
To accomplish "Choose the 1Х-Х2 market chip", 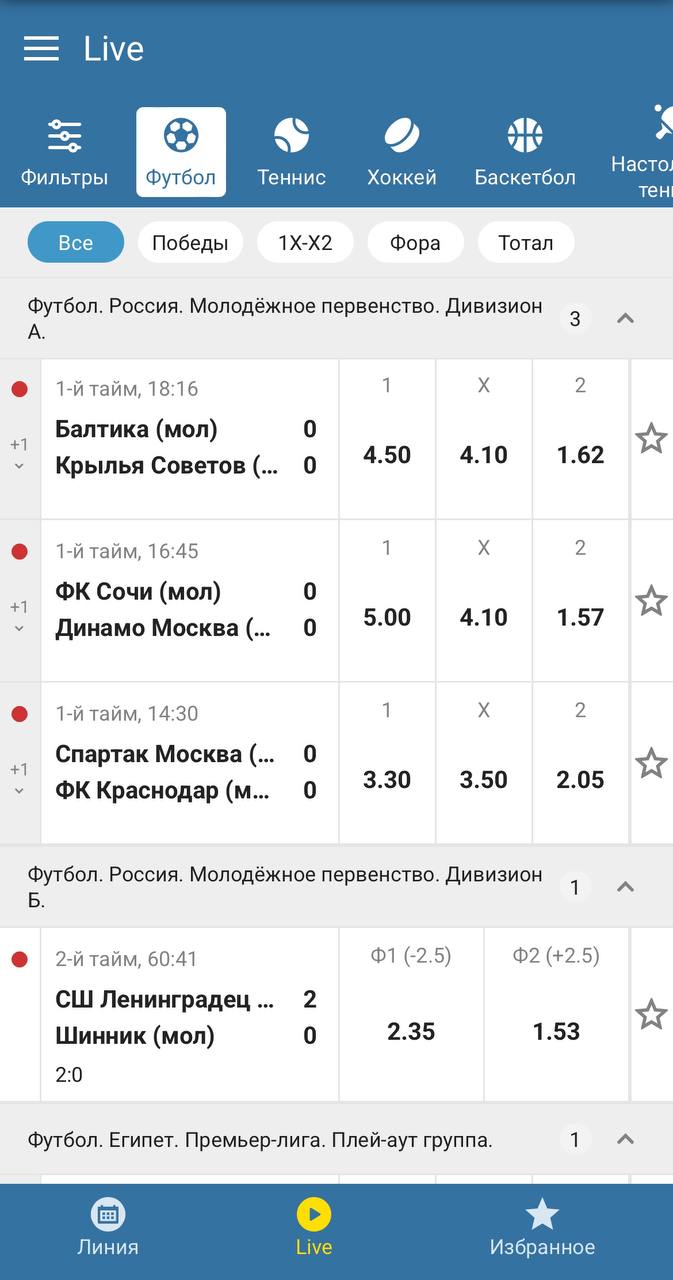I will 305,242.
